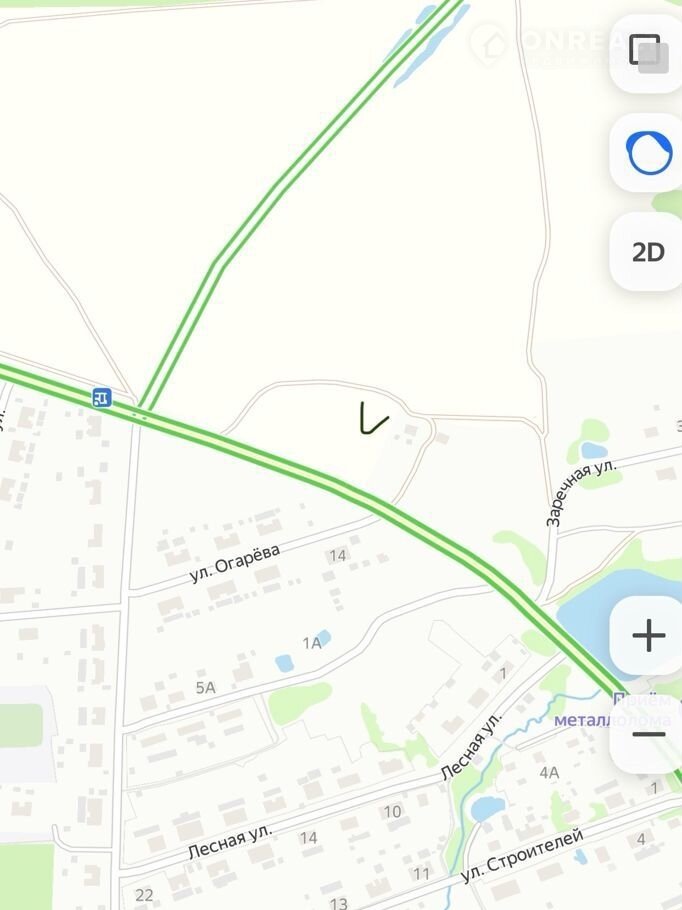The height and width of the screenshot is (910, 682).
Task: Zoom out with the minus button
Action: coord(648,735)
